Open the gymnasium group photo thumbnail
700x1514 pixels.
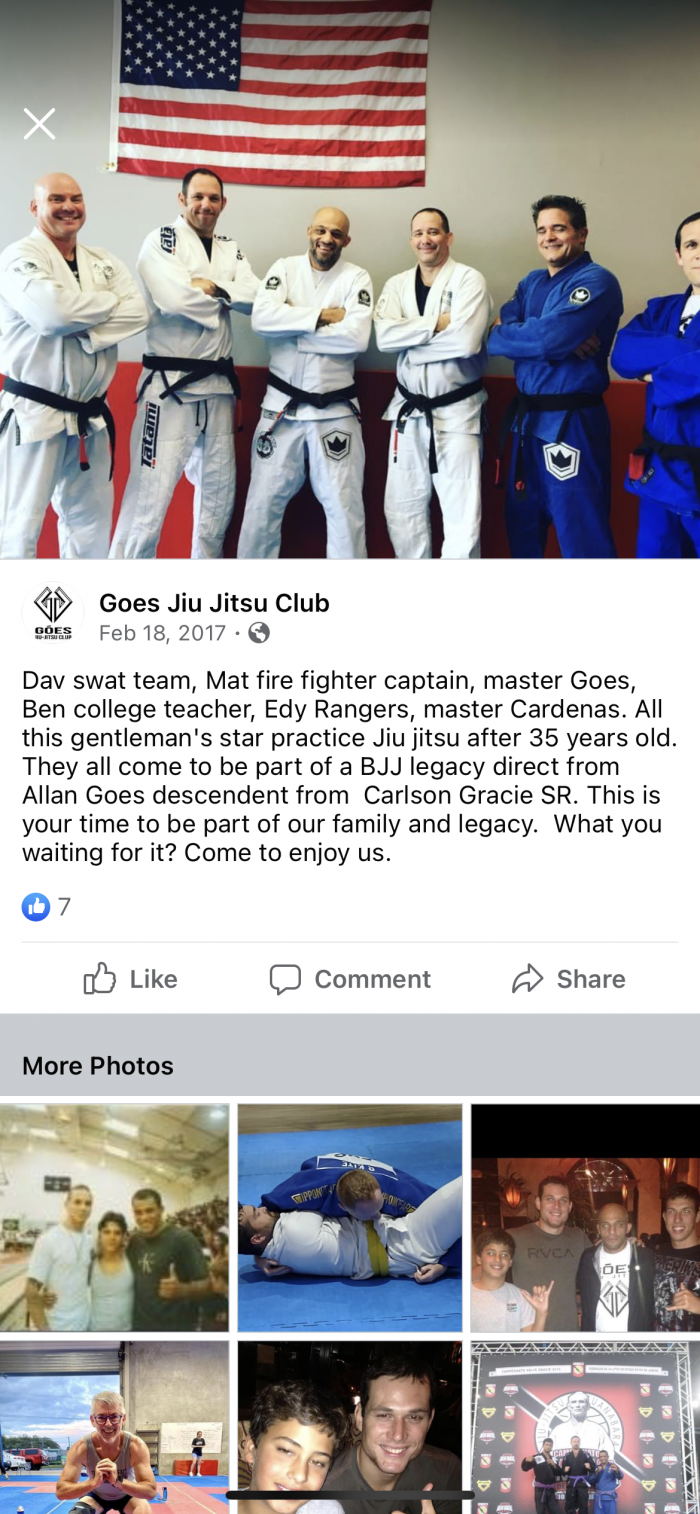(x=114, y=1217)
